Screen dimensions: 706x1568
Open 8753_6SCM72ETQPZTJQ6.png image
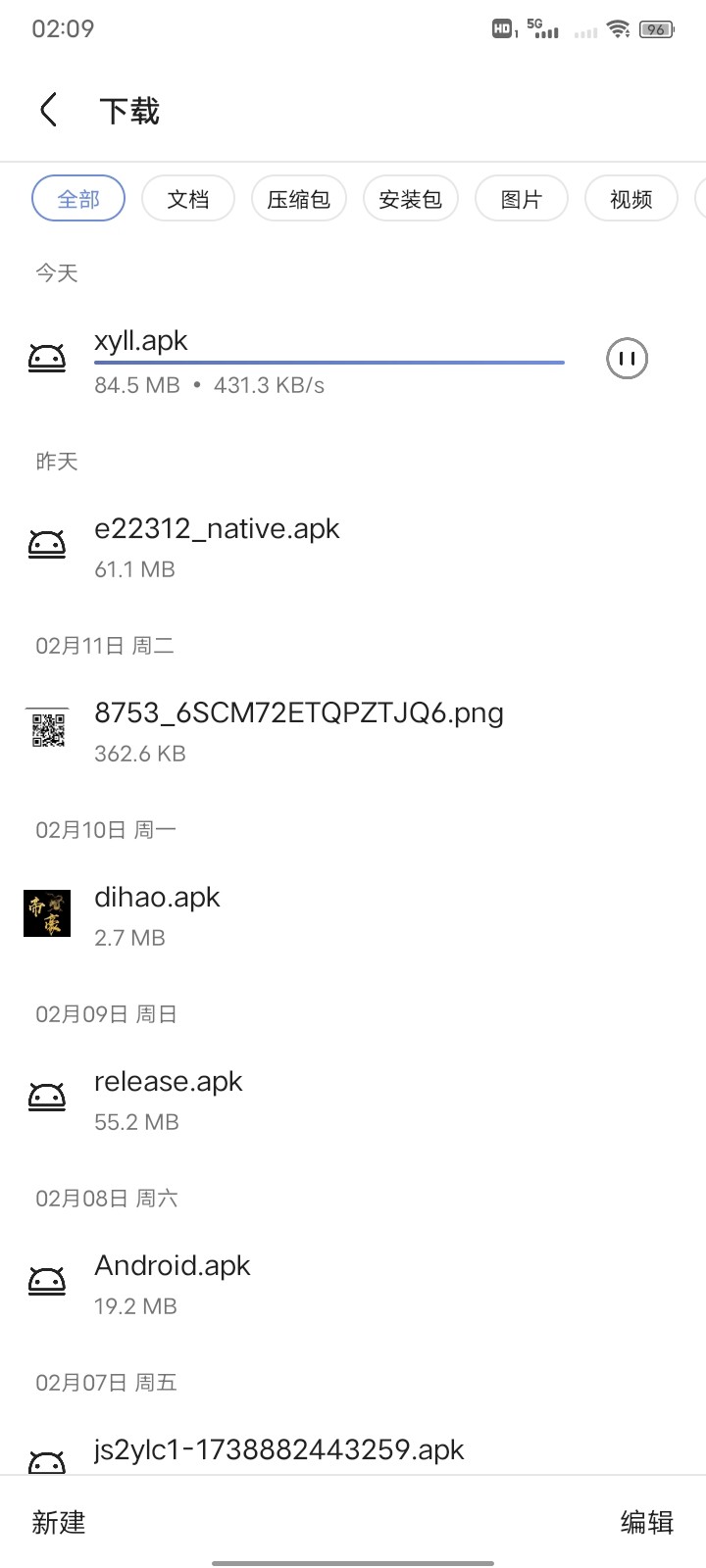point(353,731)
